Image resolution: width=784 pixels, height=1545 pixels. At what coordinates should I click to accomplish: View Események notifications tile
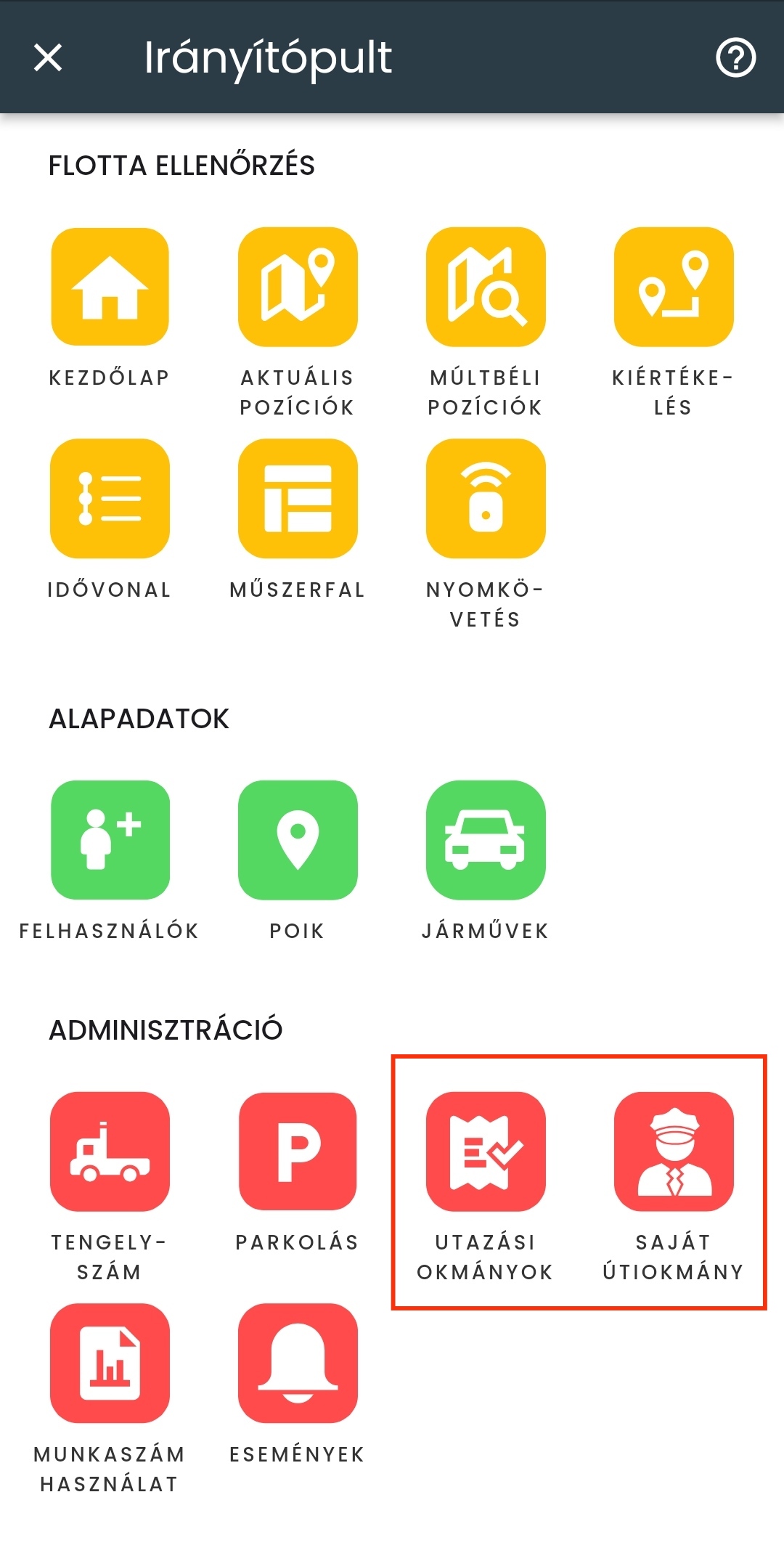tap(298, 1363)
